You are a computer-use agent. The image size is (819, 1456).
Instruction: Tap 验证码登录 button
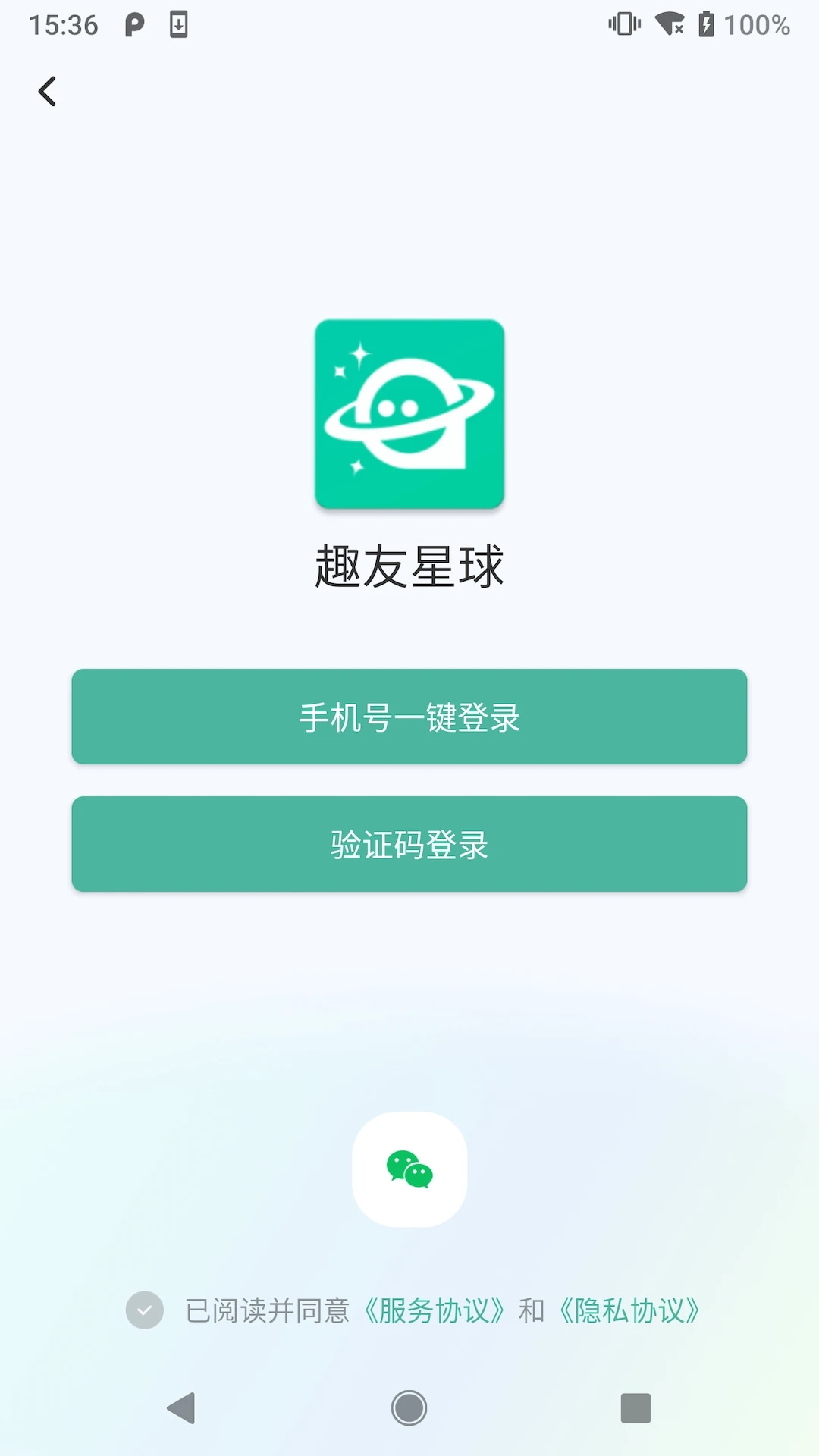(x=409, y=844)
